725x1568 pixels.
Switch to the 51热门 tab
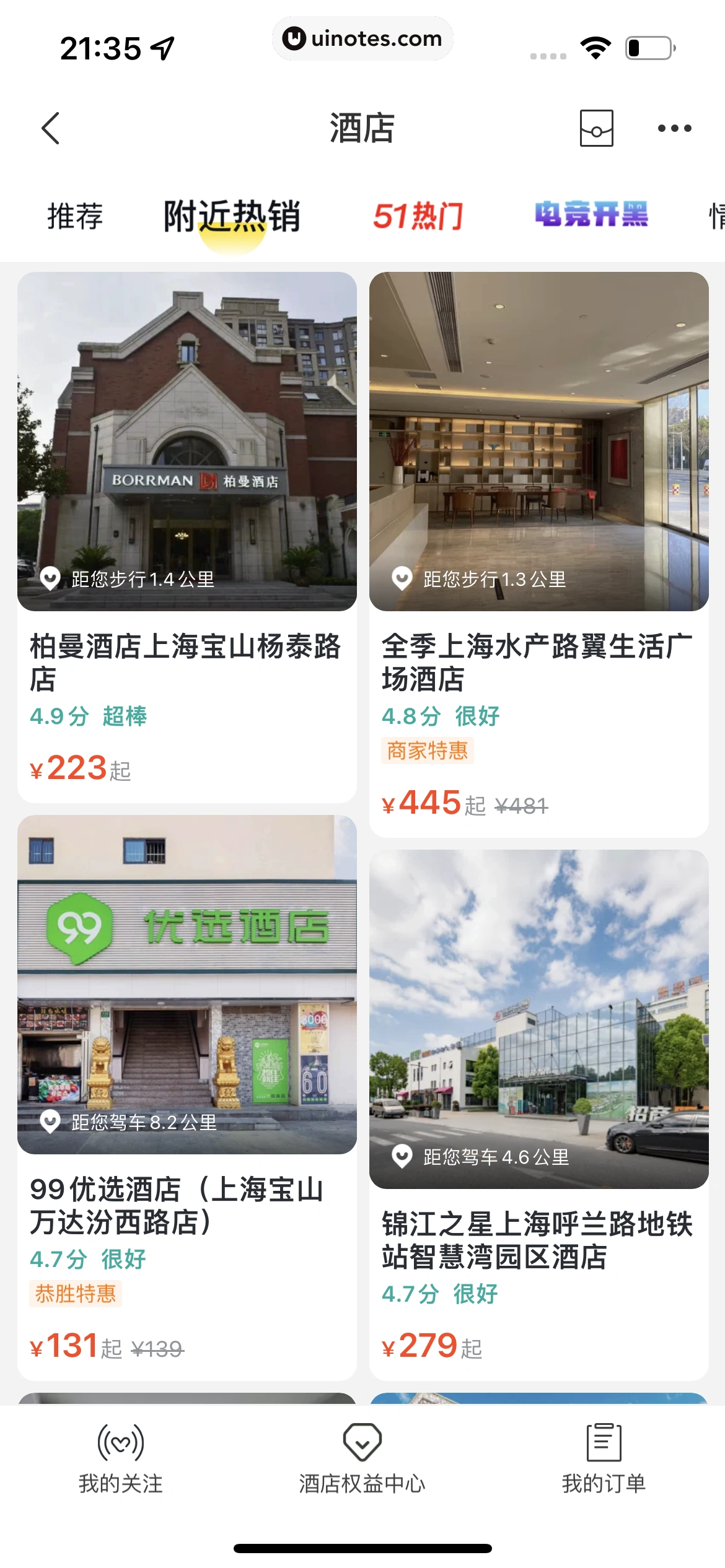click(x=418, y=216)
